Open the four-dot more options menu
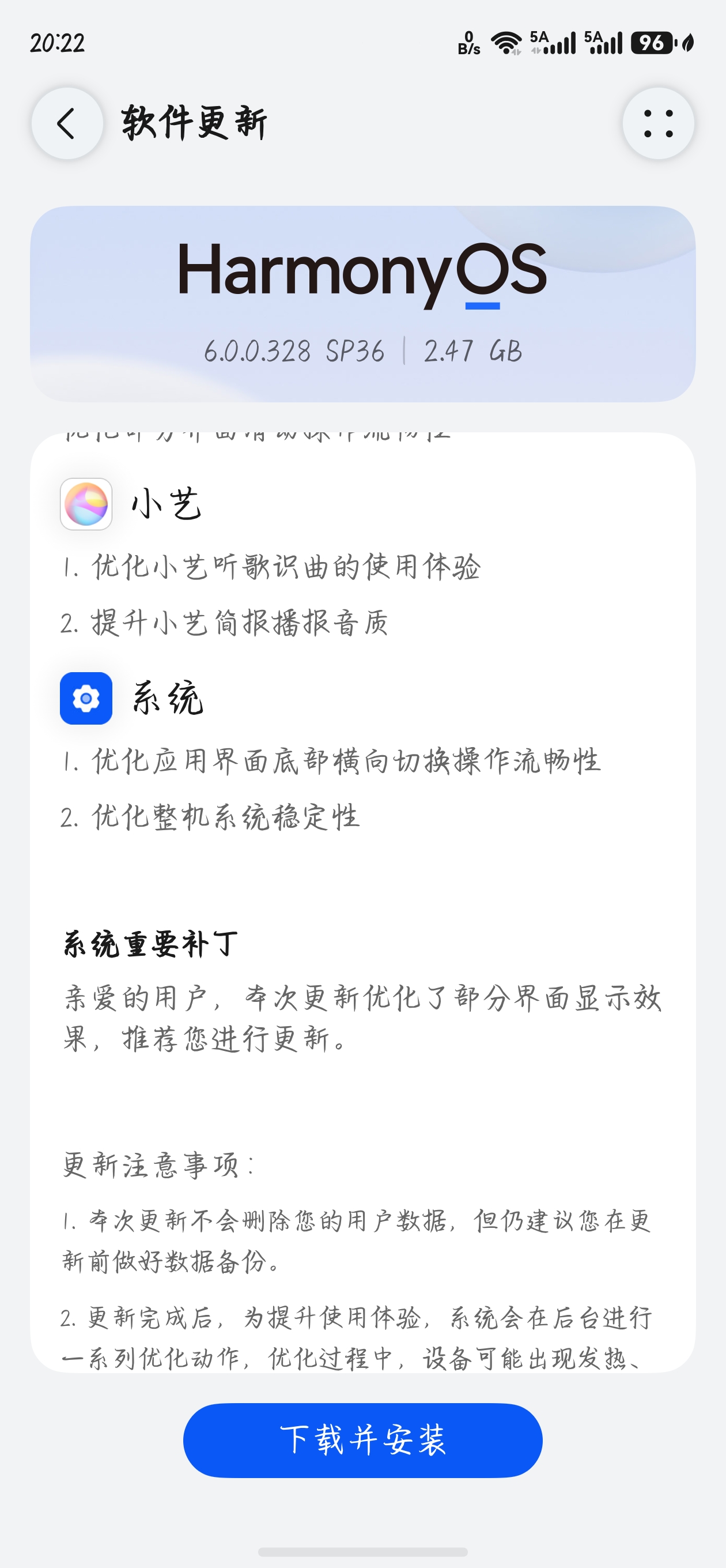Image resolution: width=726 pixels, height=1568 pixels. coord(658,123)
